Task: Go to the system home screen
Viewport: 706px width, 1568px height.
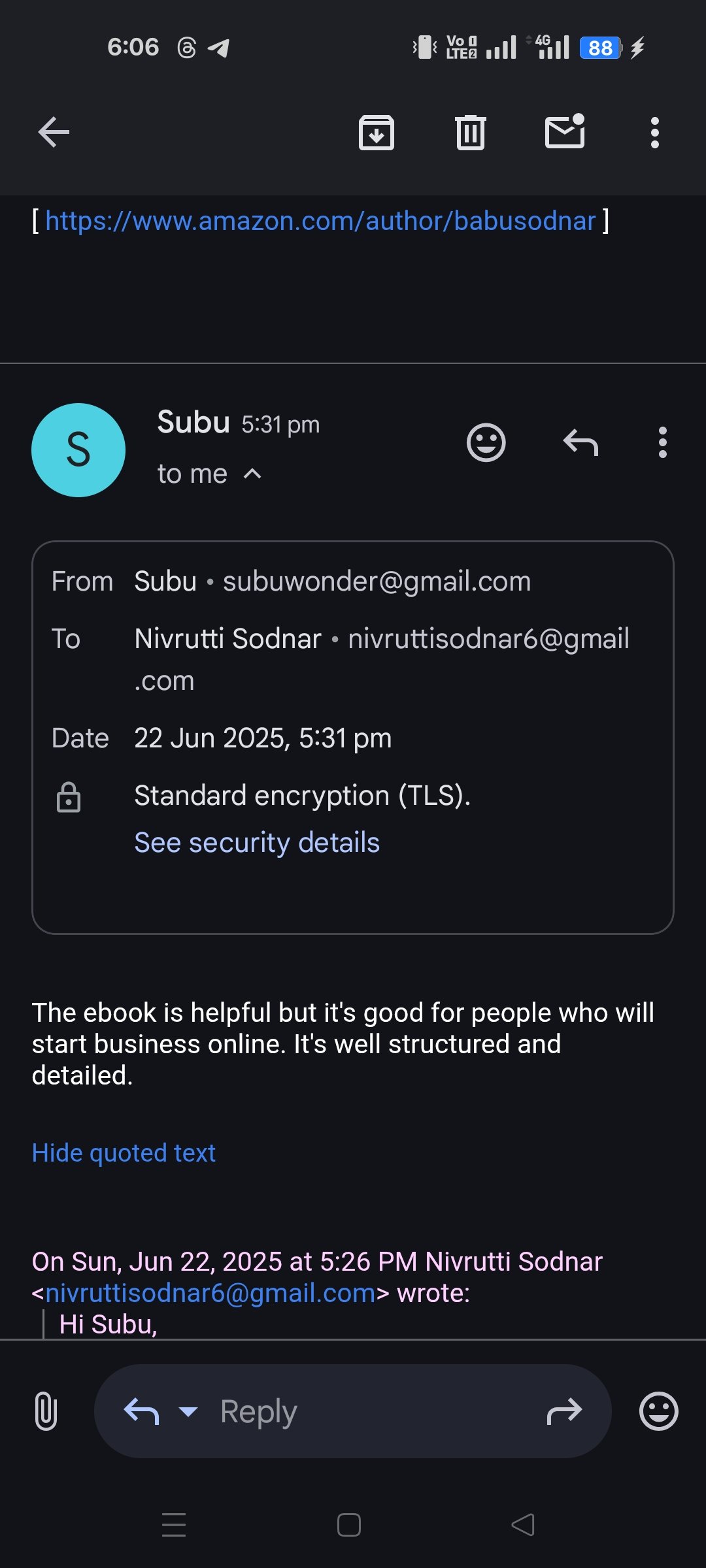Action: pos(349,1525)
